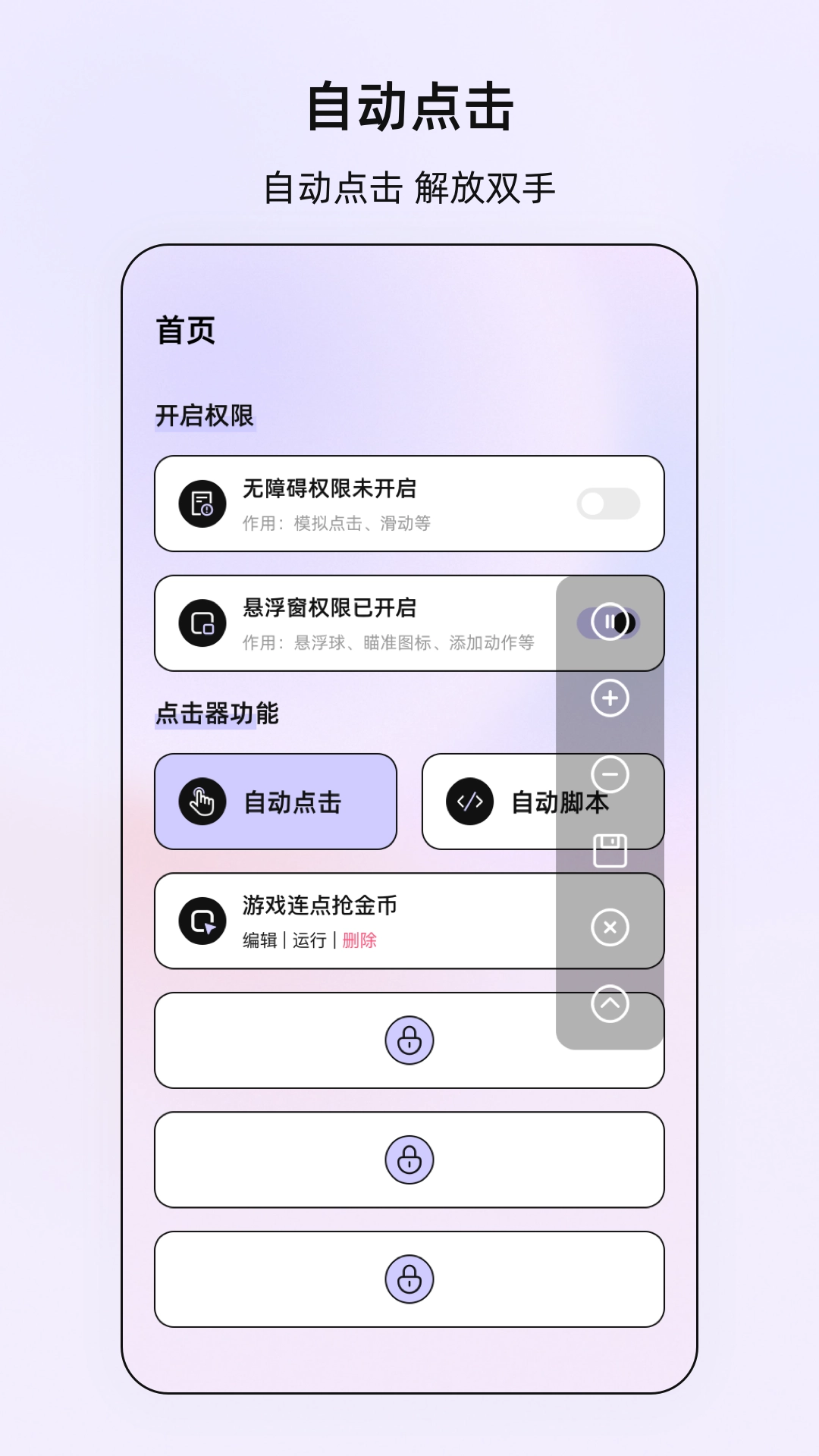819x1456 pixels.
Task: Tap the lock icon on the first locked card
Action: coord(409,1040)
